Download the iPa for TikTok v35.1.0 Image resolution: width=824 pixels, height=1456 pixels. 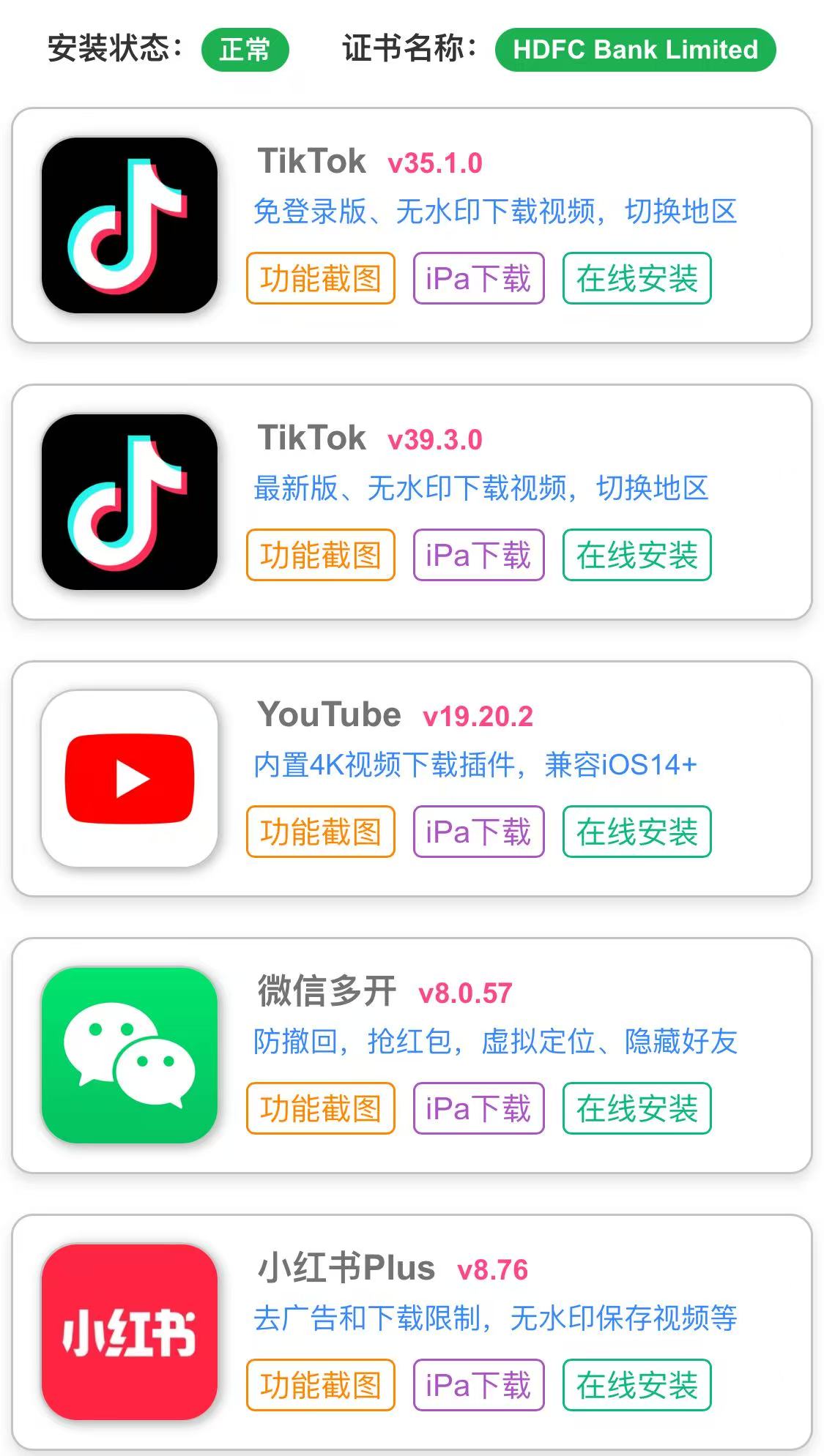(479, 278)
